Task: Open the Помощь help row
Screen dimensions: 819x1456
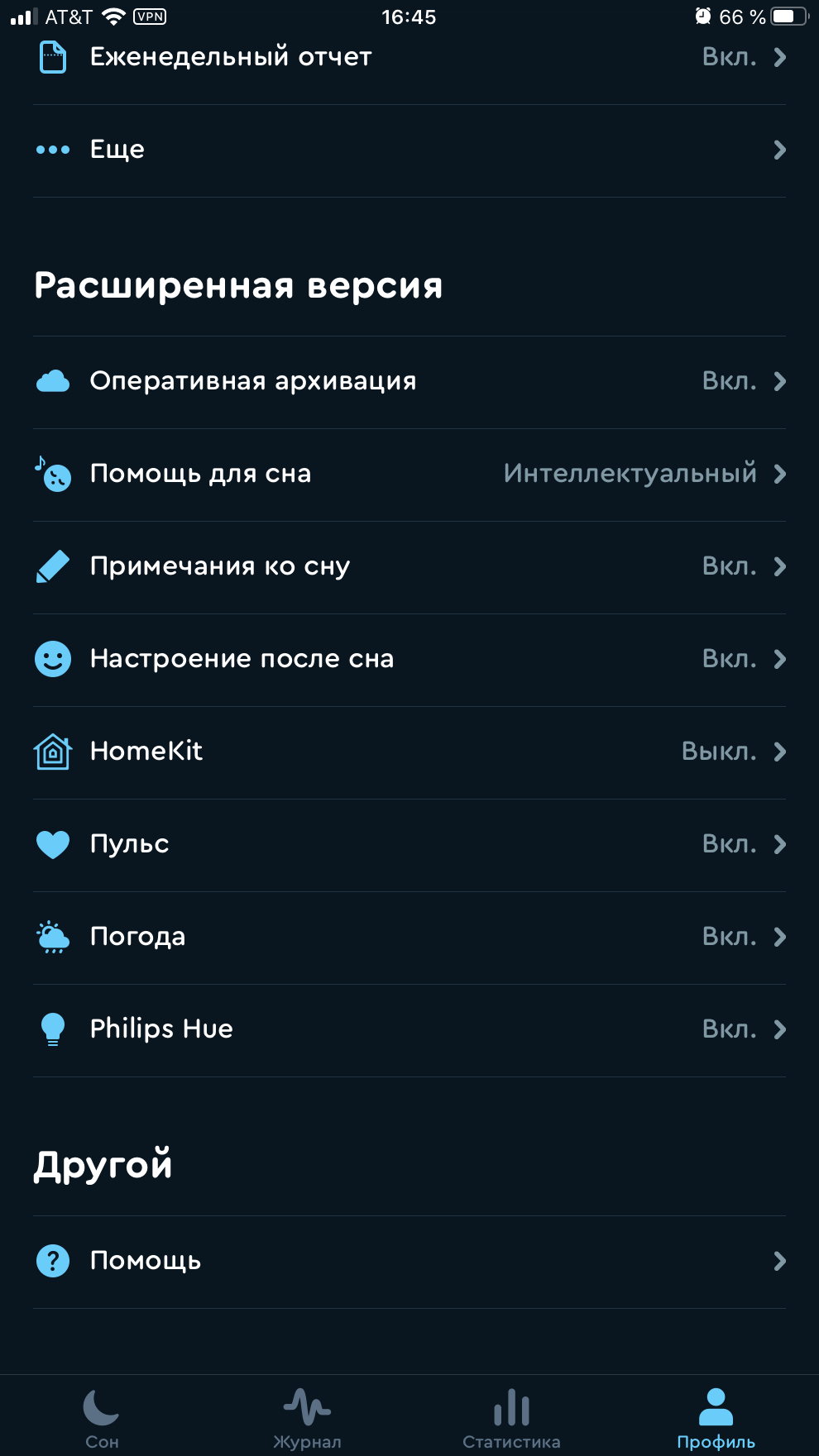Action: (409, 1262)
